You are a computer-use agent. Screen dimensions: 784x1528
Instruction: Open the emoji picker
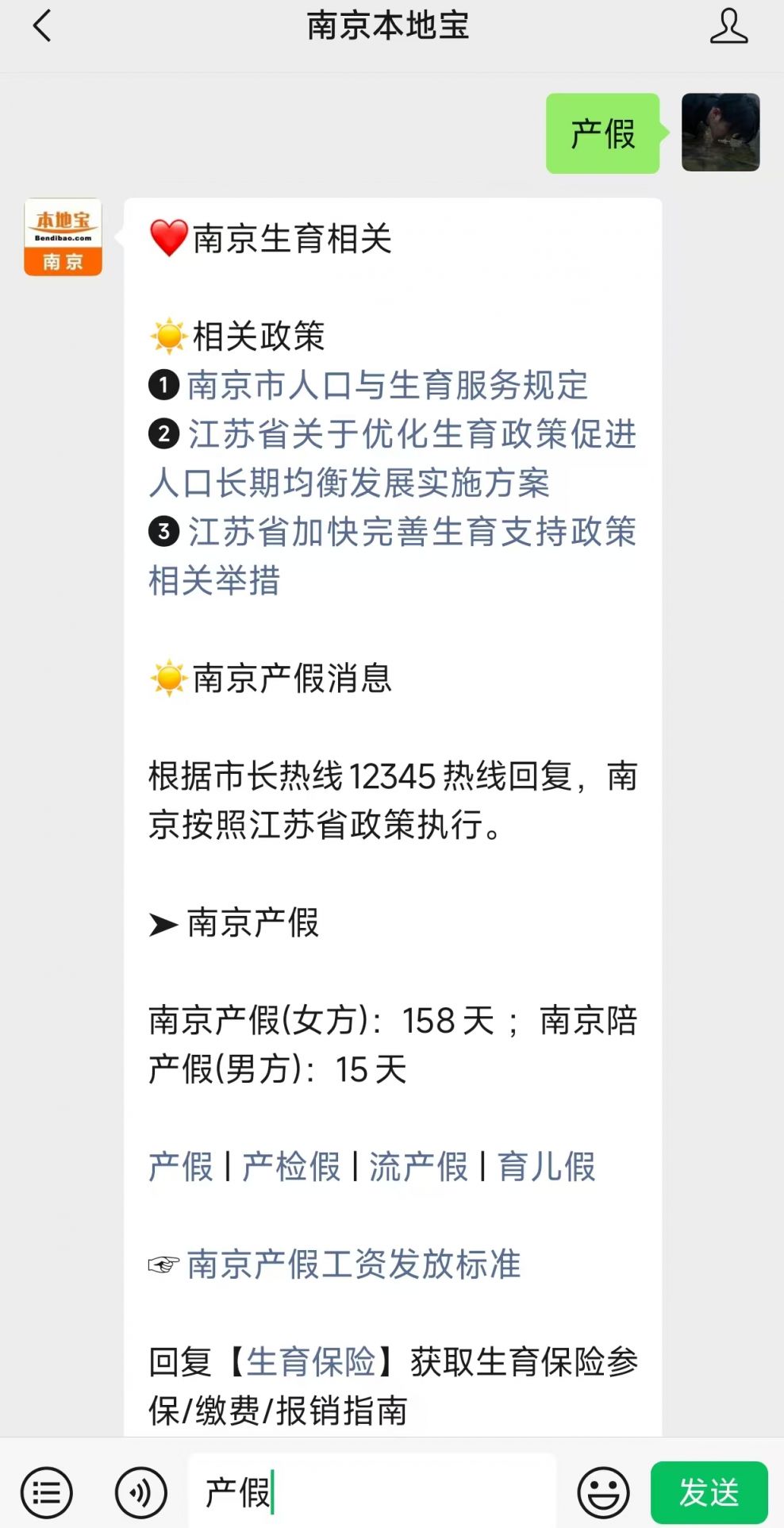click(x=603, y=1492)
